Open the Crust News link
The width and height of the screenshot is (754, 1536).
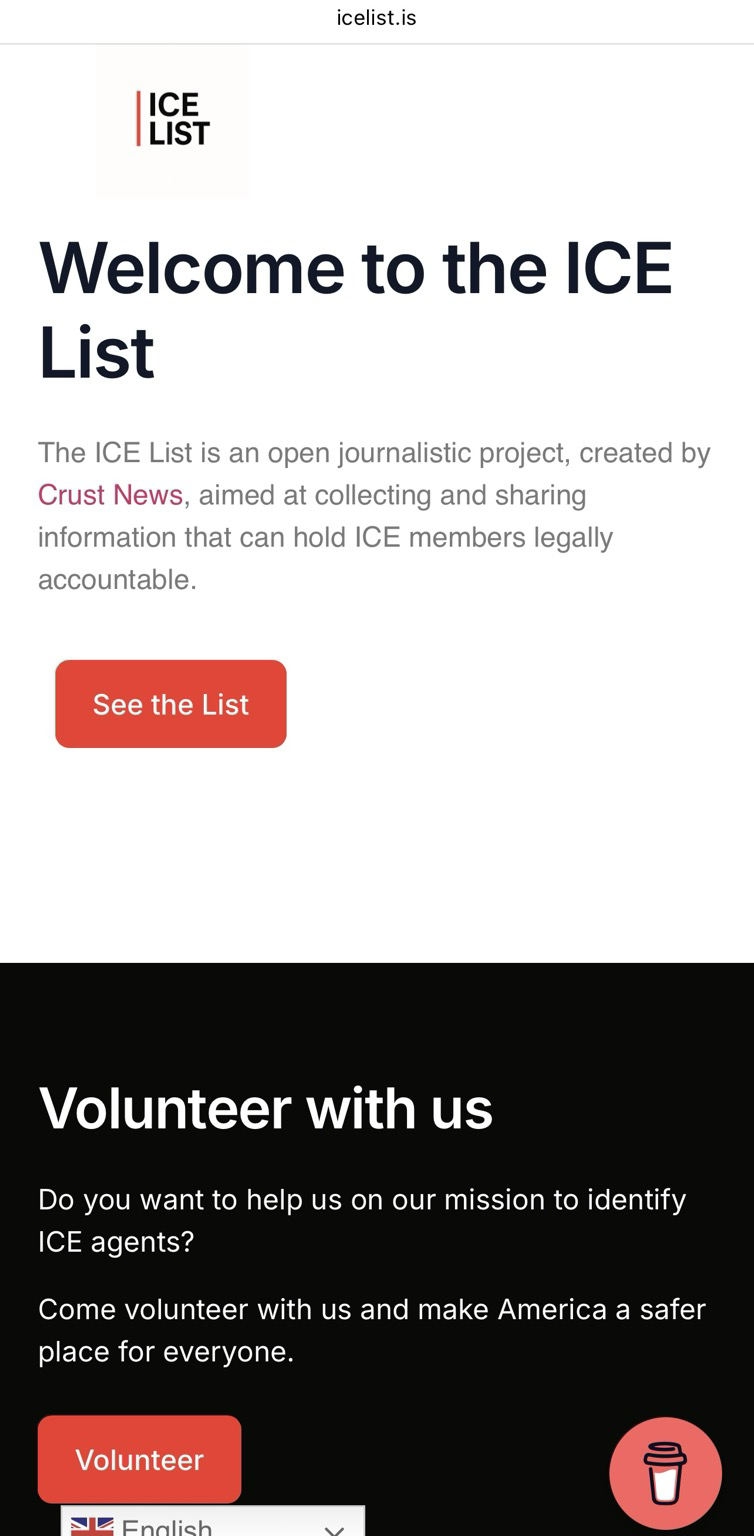(110, 495)
